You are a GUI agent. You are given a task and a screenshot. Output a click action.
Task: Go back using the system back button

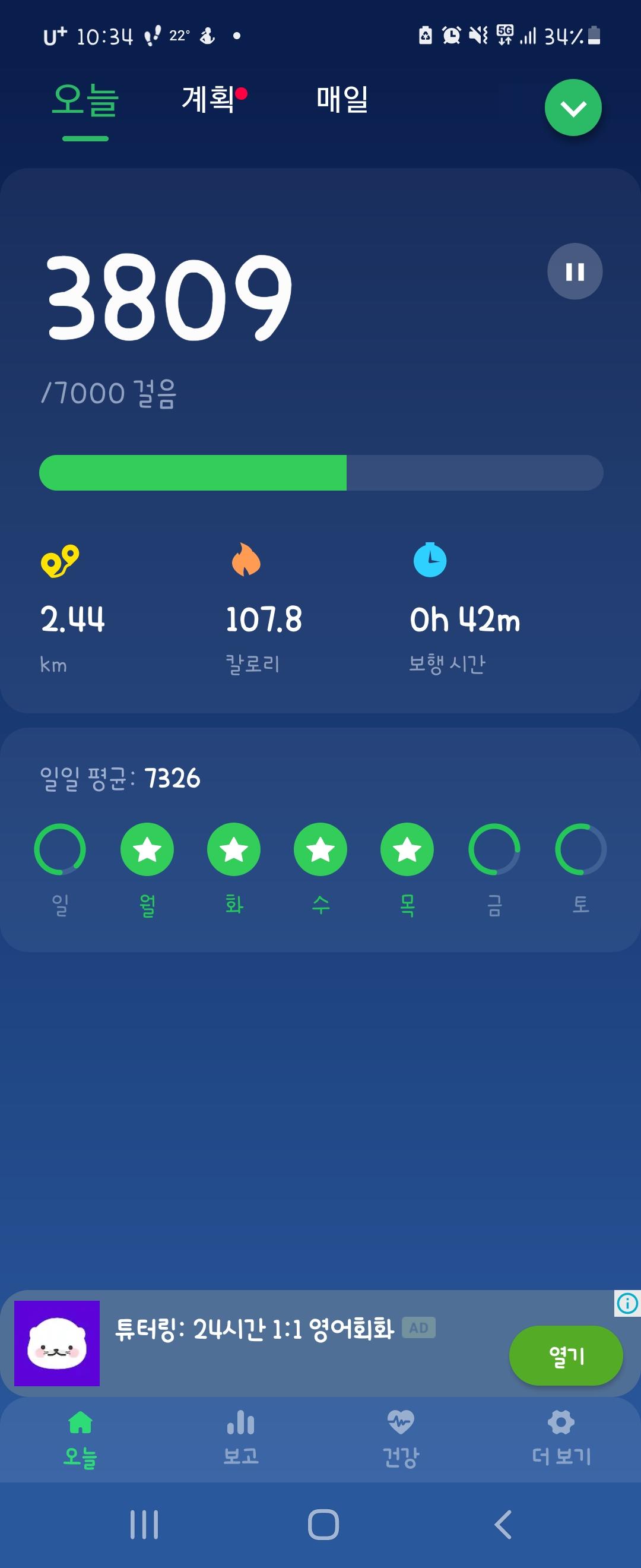[502, 1525]
